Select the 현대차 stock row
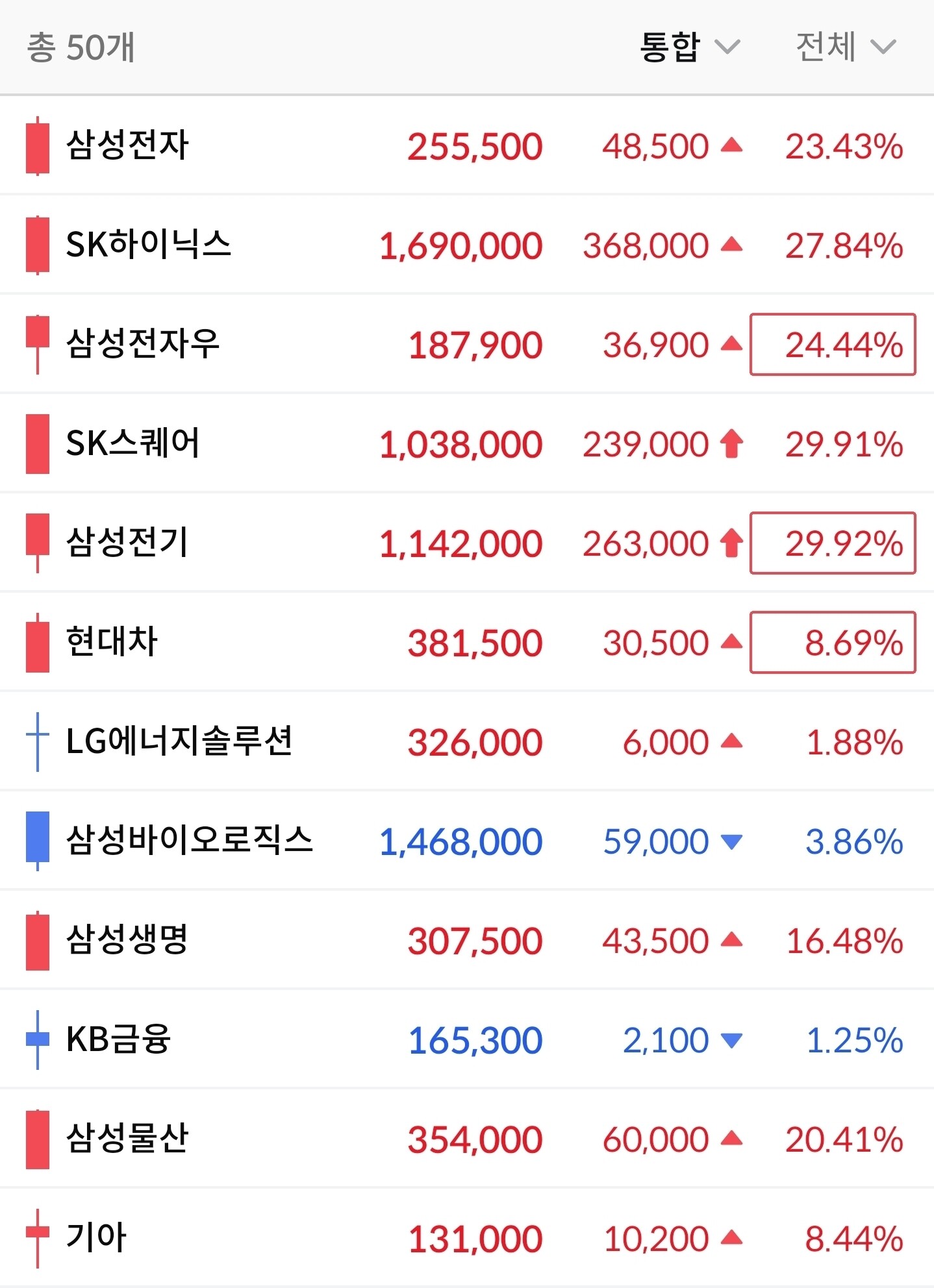Screen dimensions: 934x1288 click(x=467, y=642)
